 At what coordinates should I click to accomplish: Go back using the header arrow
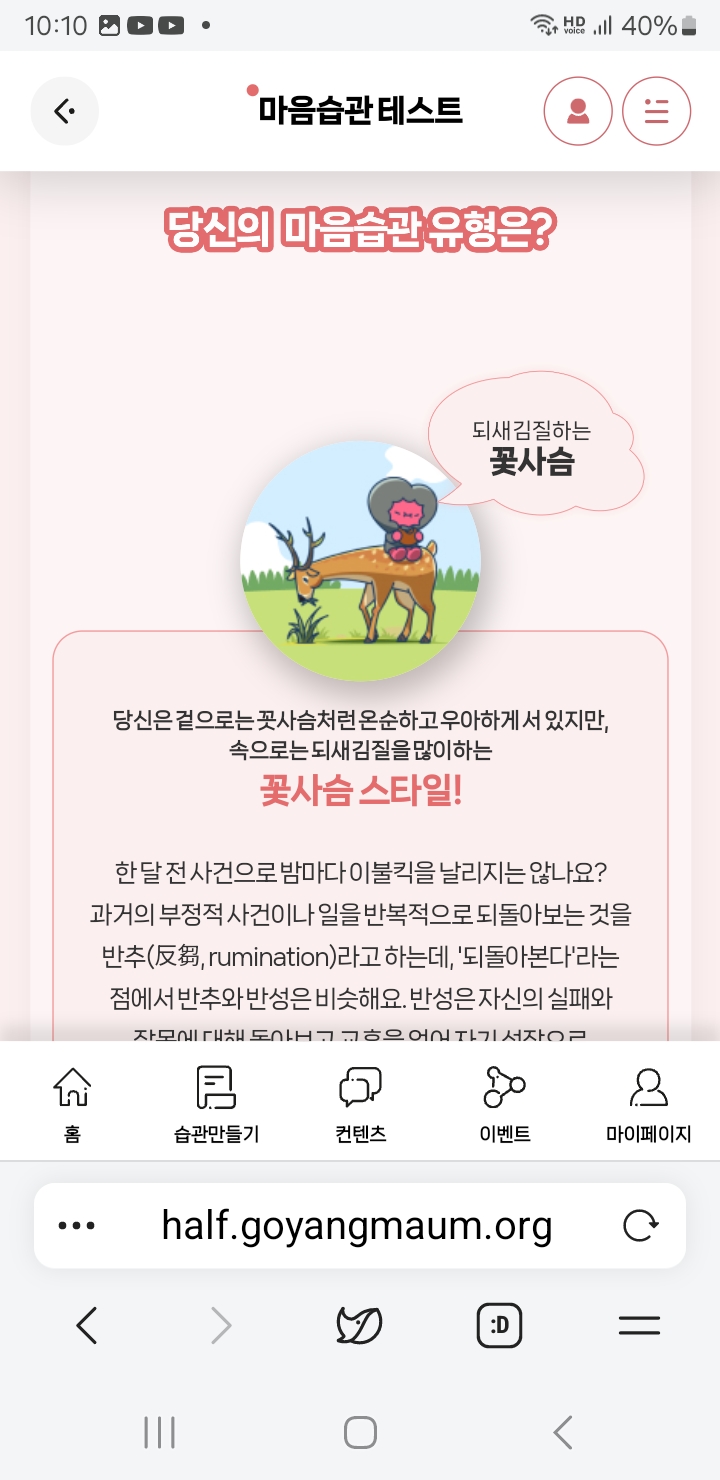point(65,111)
